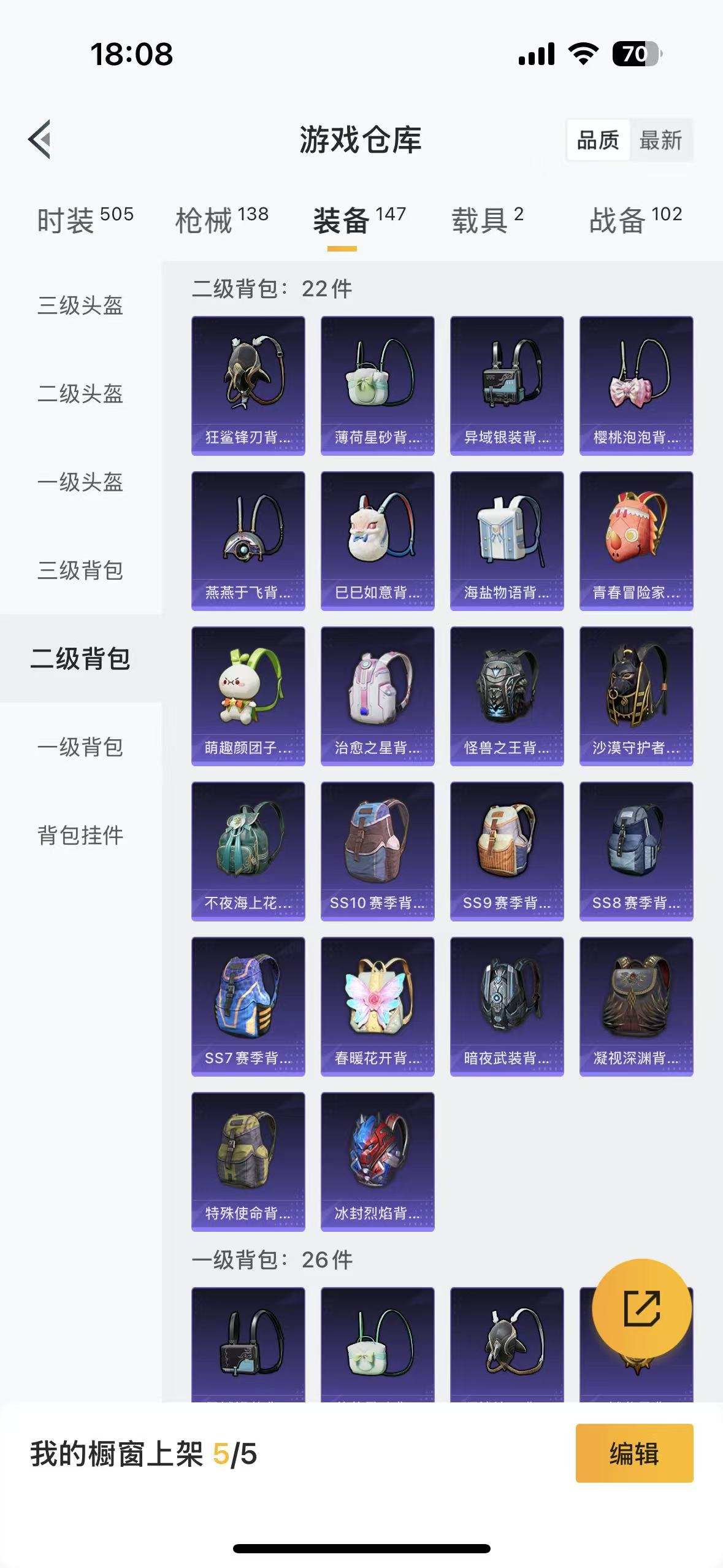This screenshot has height=1568, width=723.
Task: Select the 三级头盔 category in sidebar
Action: point(81,308)
